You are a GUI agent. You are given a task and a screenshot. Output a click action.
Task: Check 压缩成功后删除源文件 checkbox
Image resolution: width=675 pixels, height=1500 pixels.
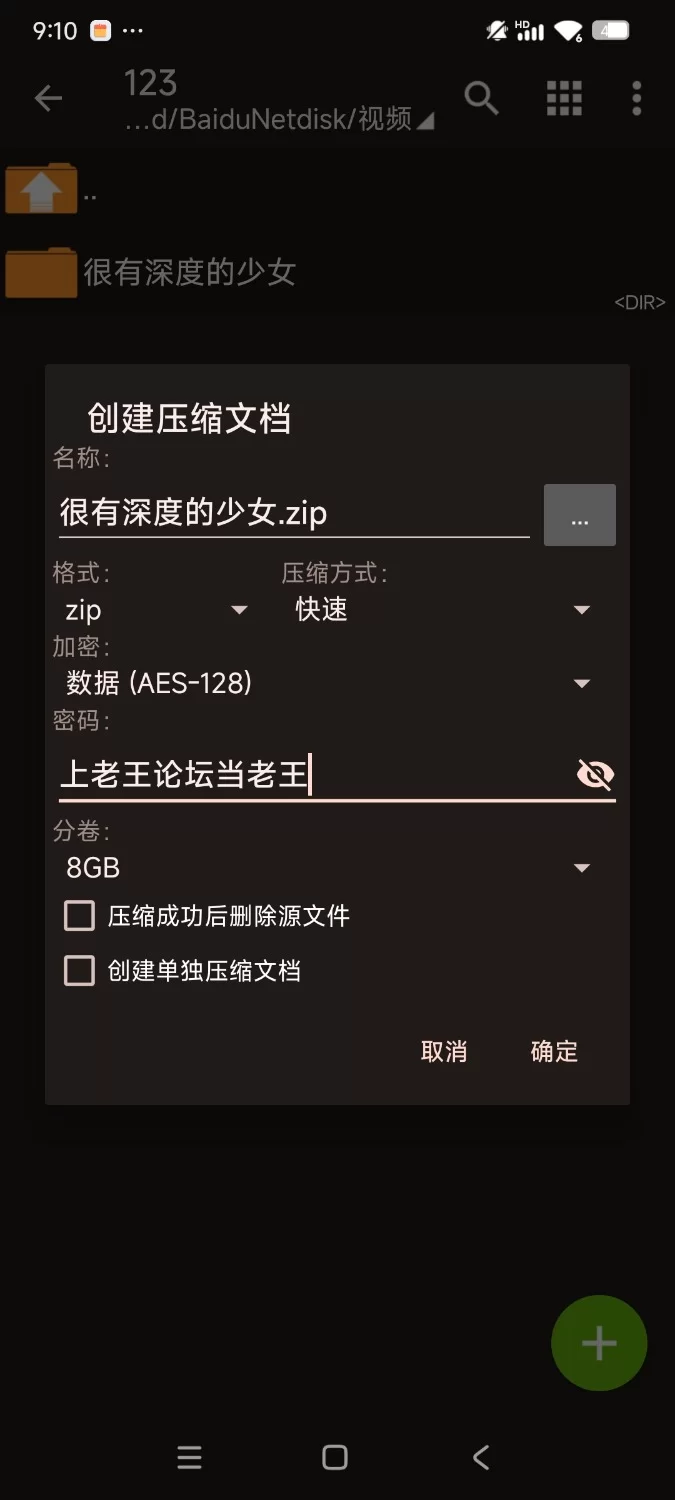[x=80, y=916]
